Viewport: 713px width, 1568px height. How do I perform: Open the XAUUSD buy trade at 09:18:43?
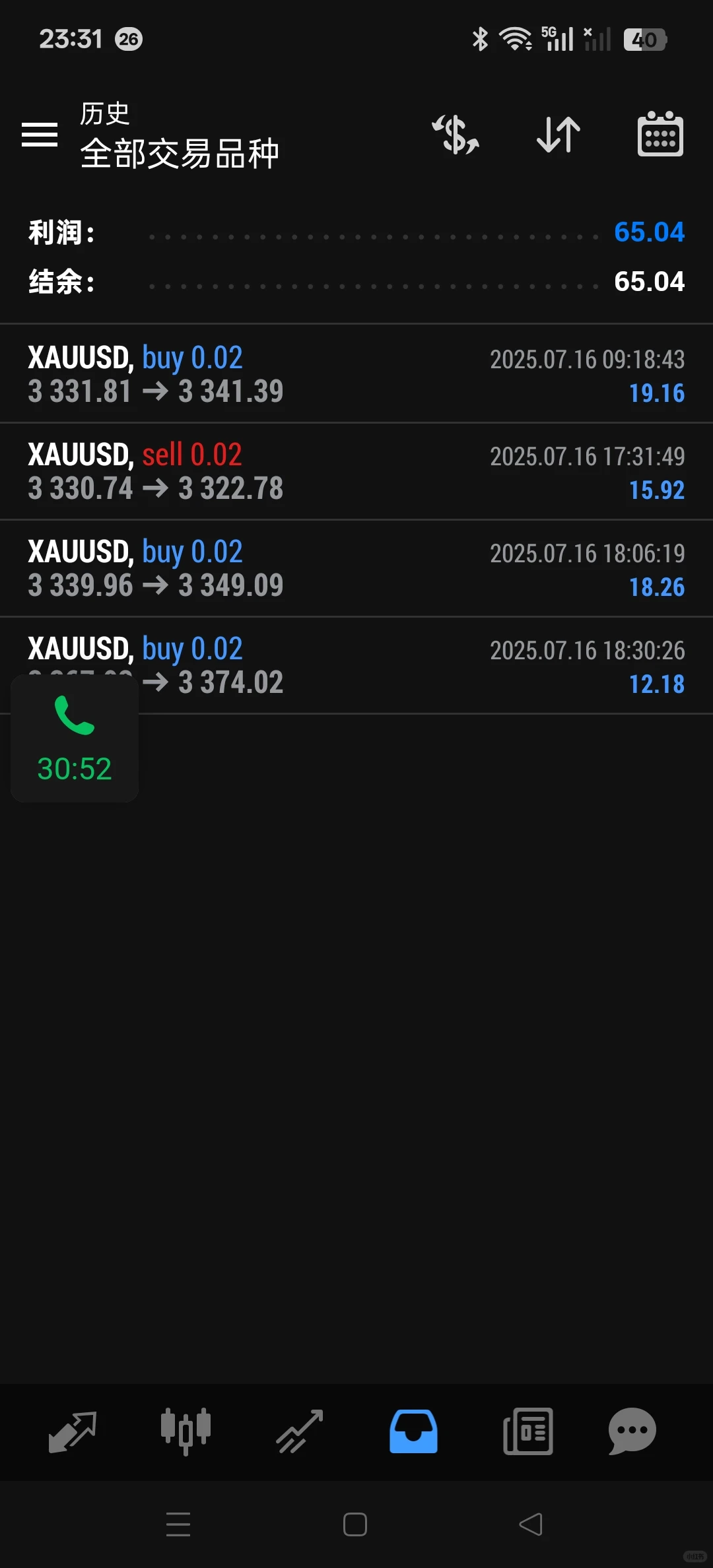[x=356, y=374]
